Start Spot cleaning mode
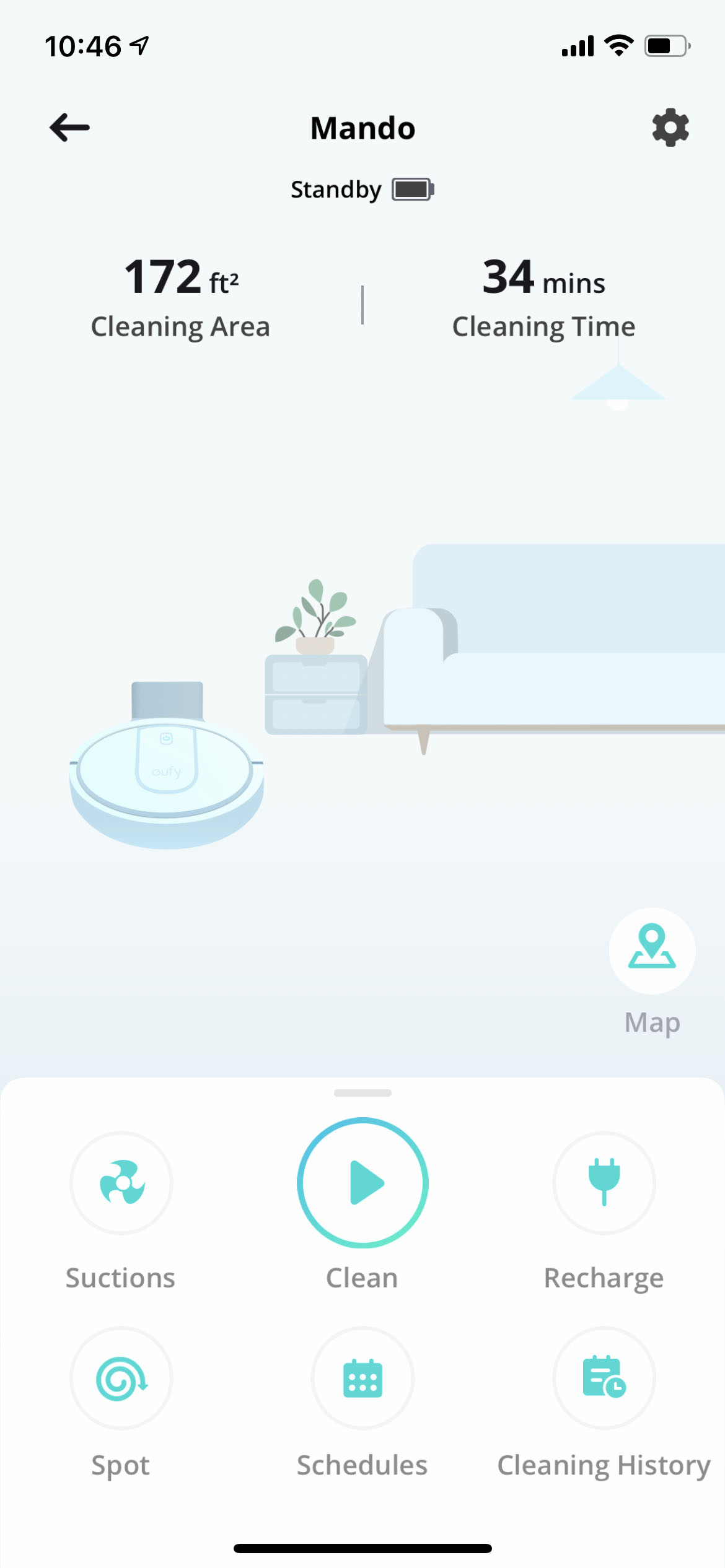The width and height of the screenshot is (725, 1568). (121, 1378)
